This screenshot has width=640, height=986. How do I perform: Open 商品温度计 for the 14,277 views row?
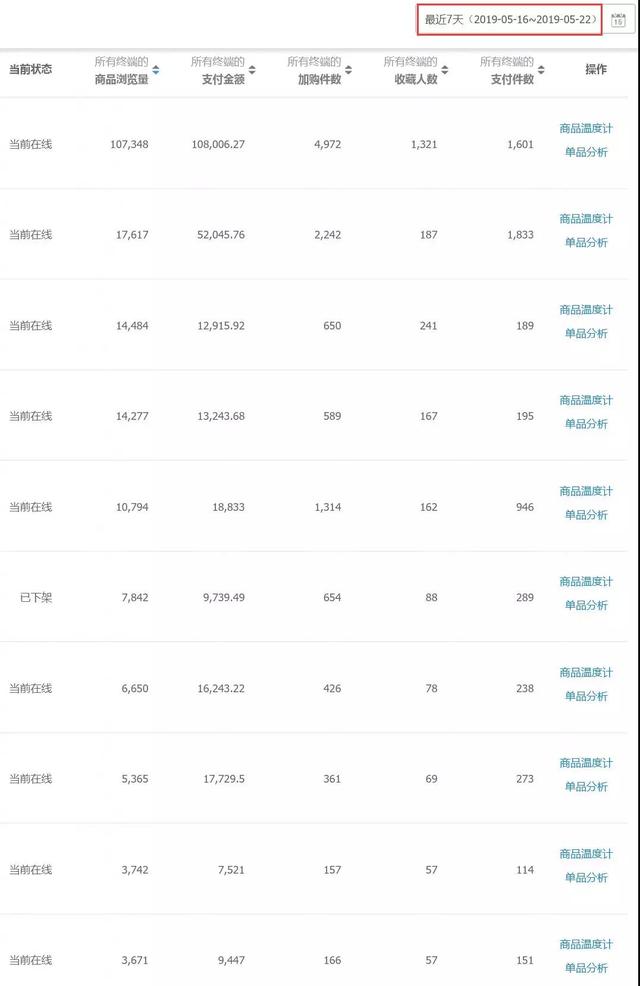click(586, 400)
